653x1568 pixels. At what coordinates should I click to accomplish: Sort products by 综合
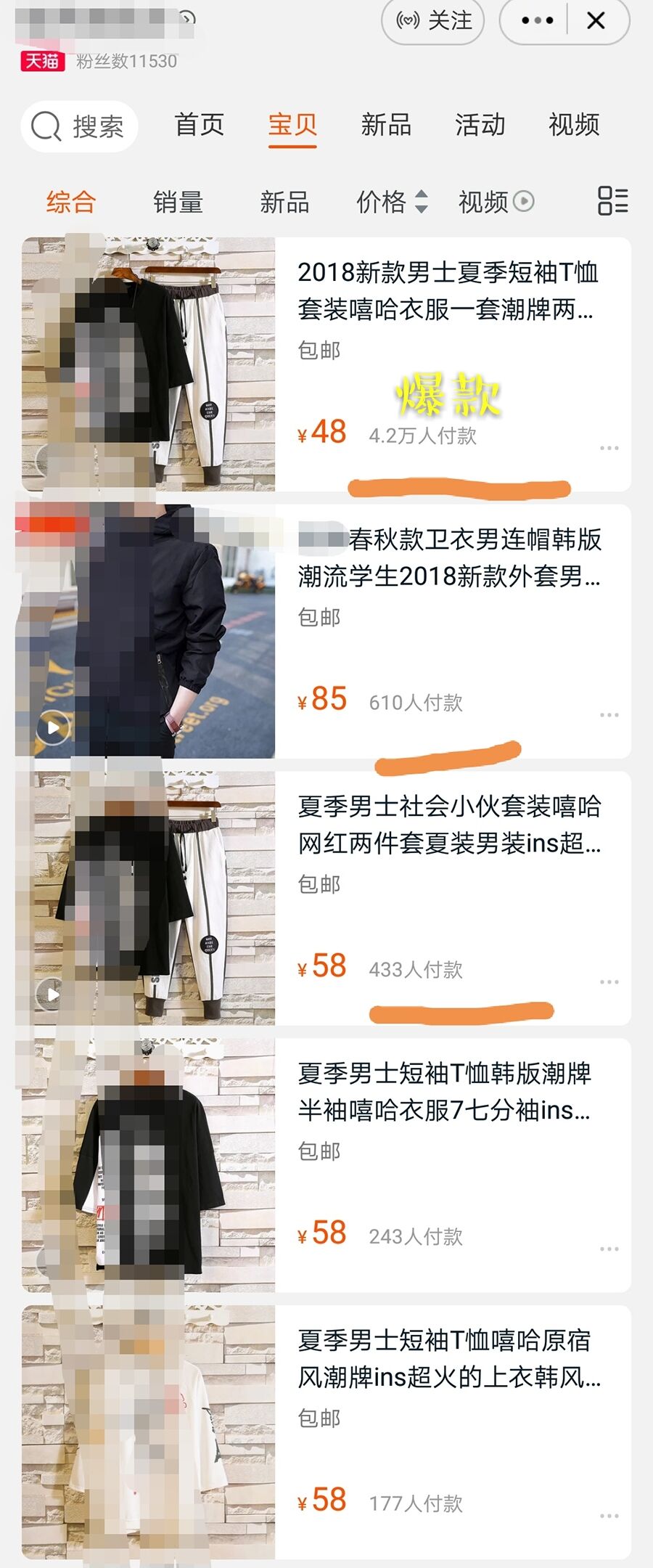click(71, 202)
